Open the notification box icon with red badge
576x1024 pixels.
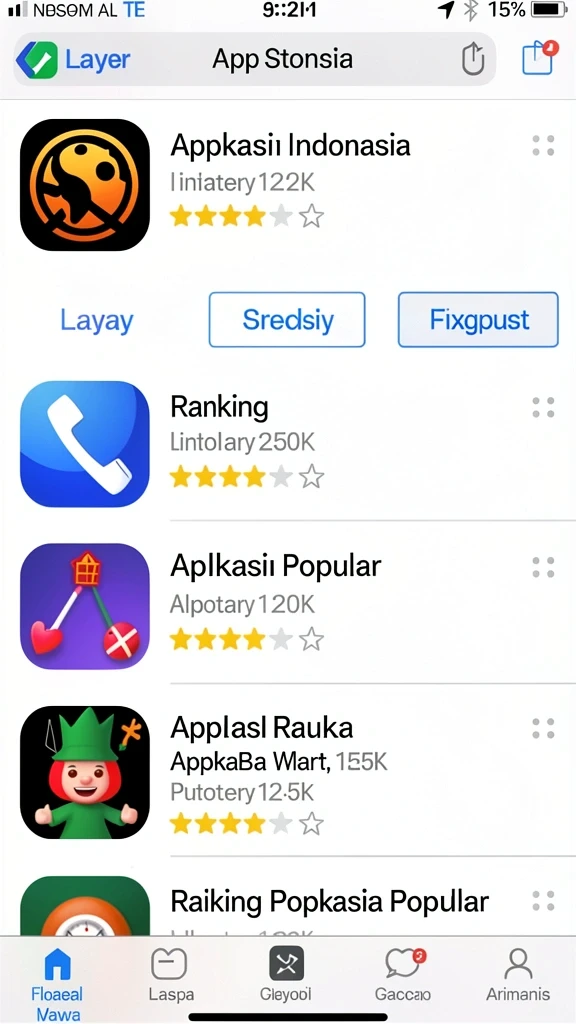coord(539,58)
